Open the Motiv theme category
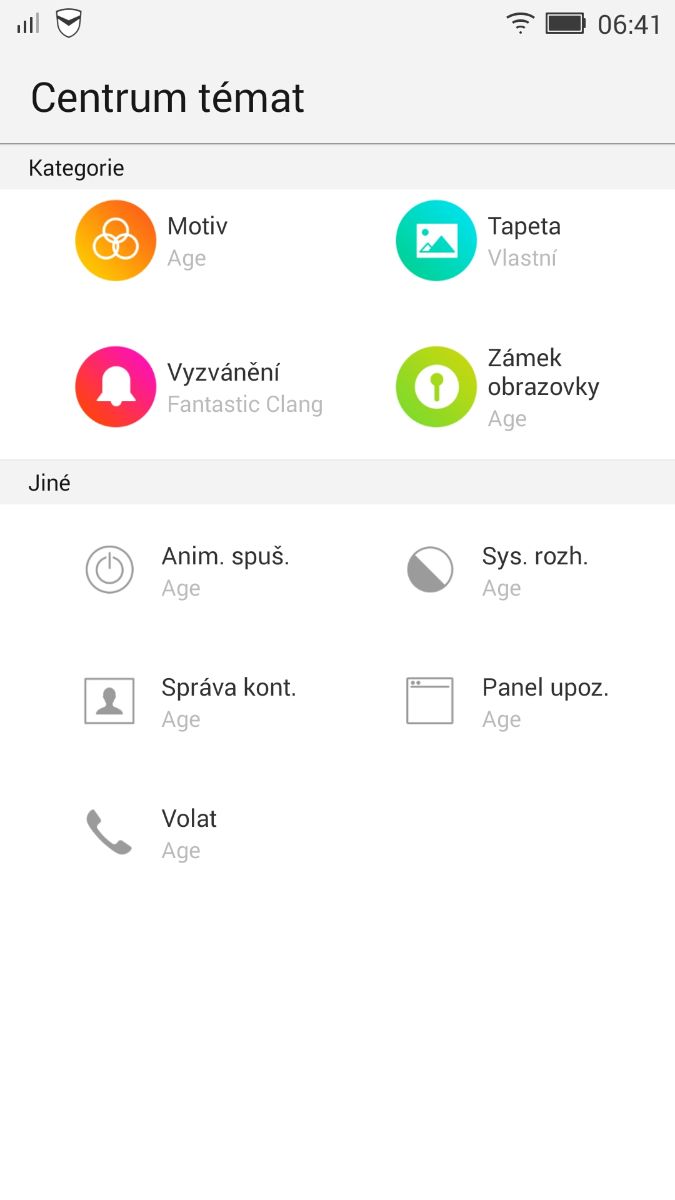The image size is (675, 1200). (116, 241)
